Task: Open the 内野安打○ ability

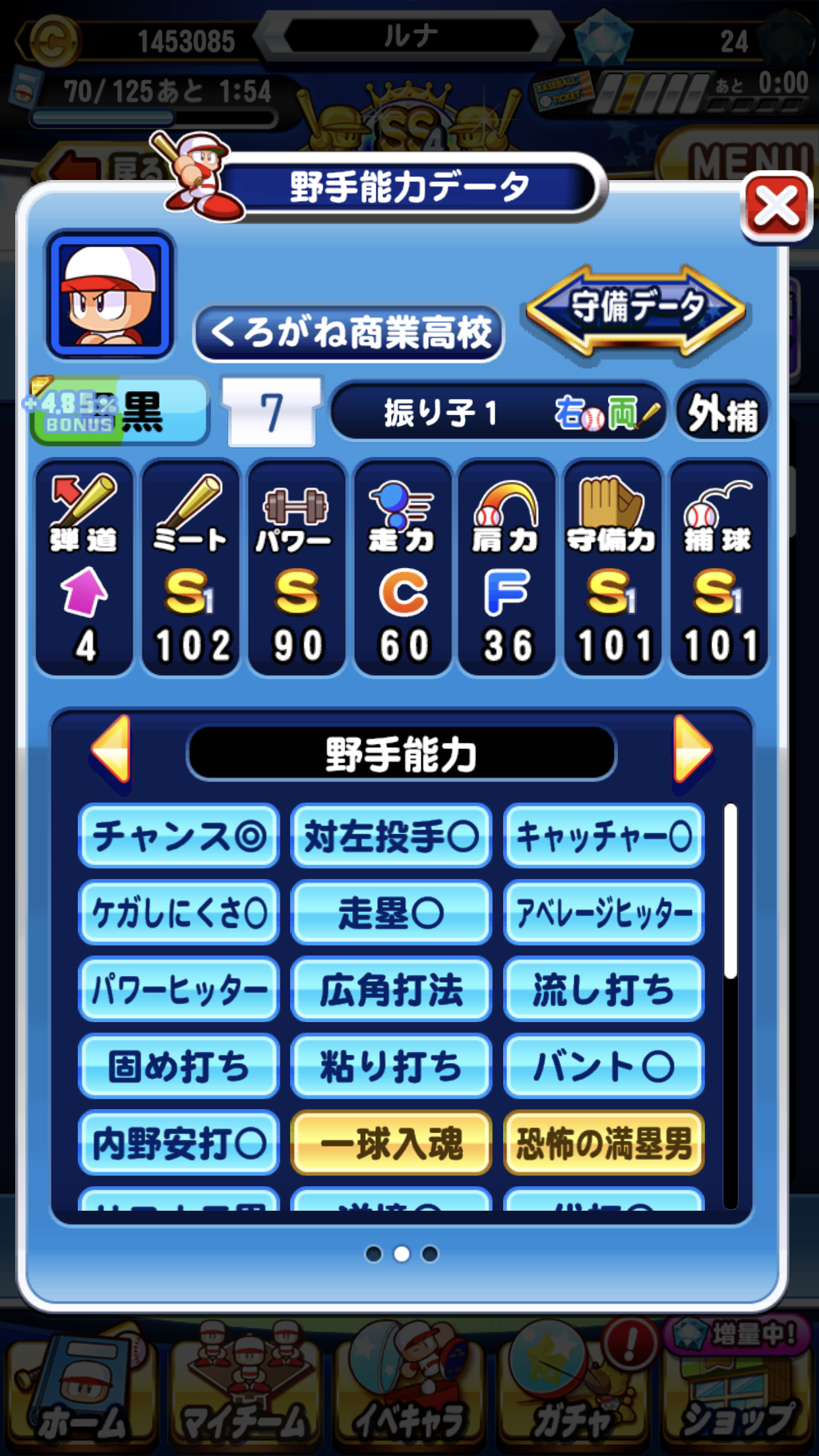Action: [179, 1143]
